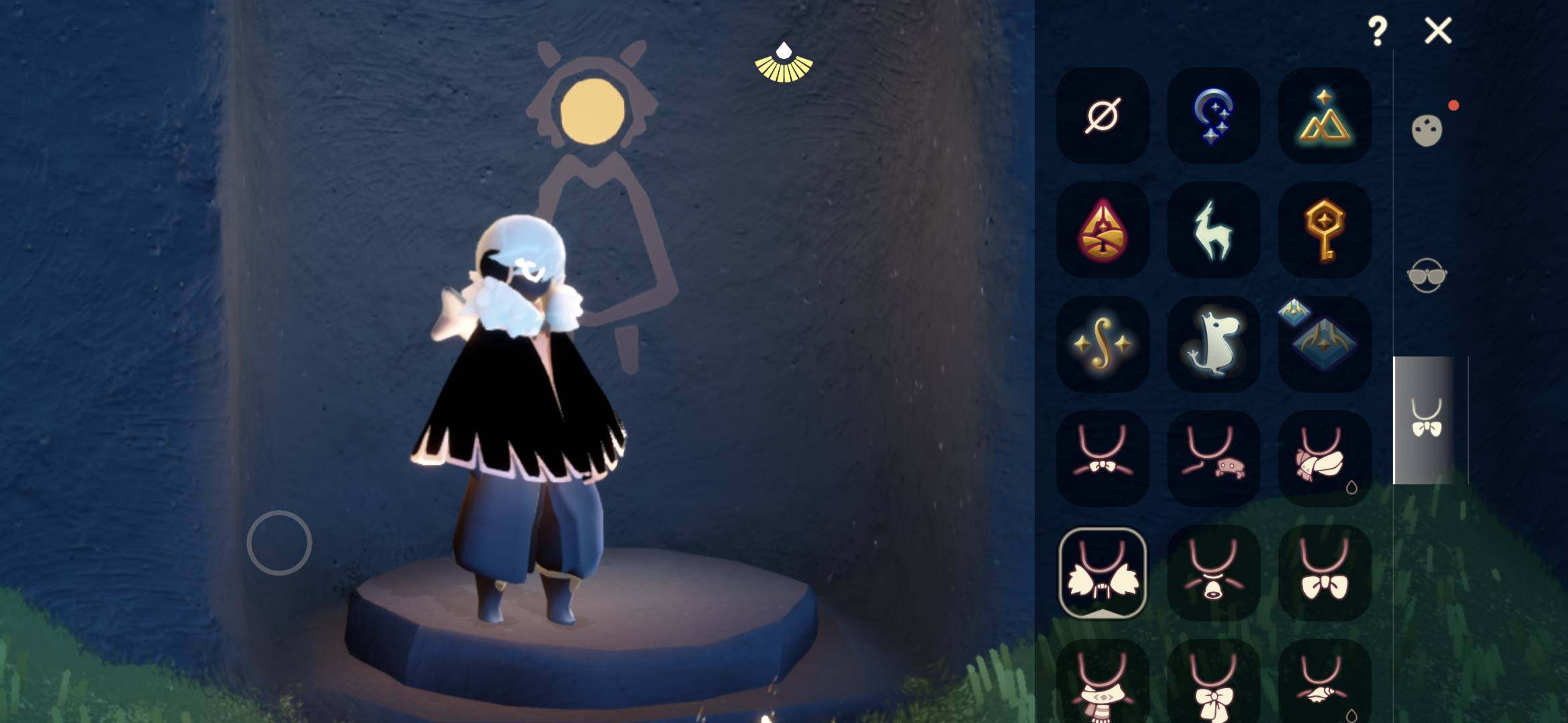
Task: Switch to the glasses face accessory tab
Action: coord(1427,275)
